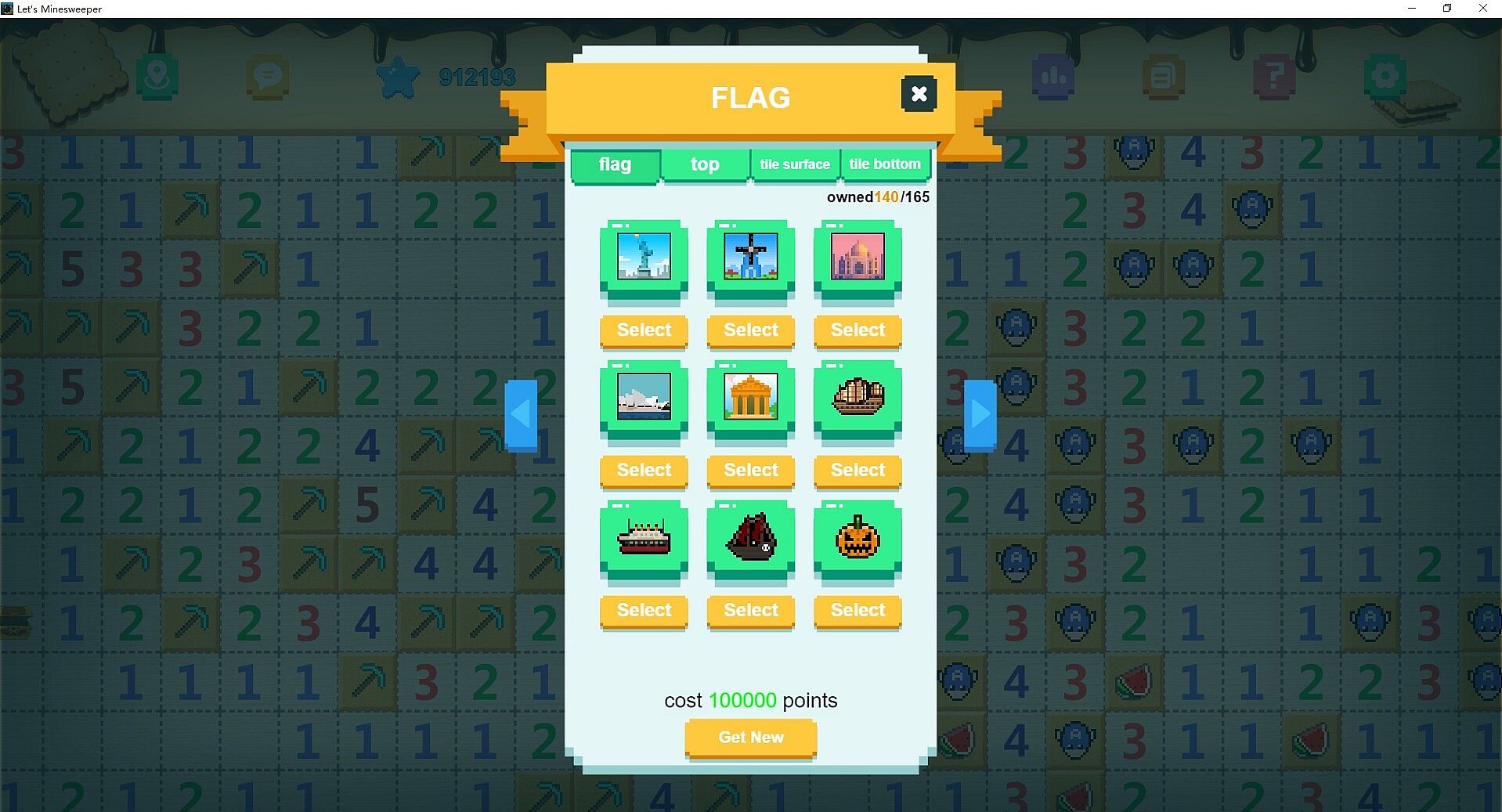Switch to the tile surface tab
1502x812 pixels.
[x=794, y=164]
